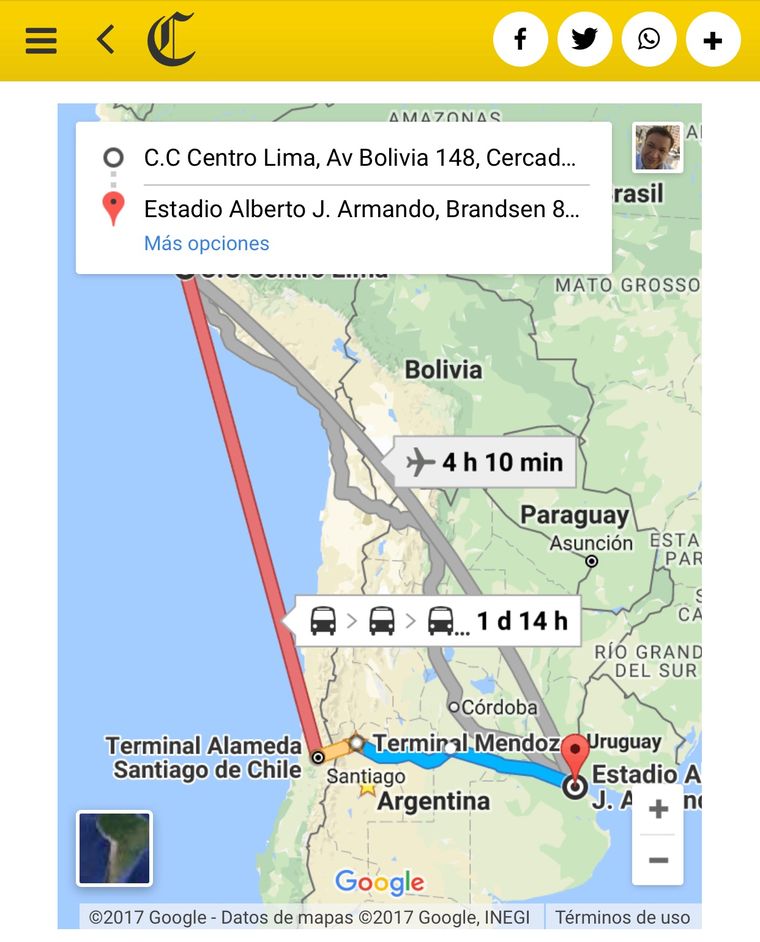Share this article on Facebook
The image size is (760, 942).
520,40
